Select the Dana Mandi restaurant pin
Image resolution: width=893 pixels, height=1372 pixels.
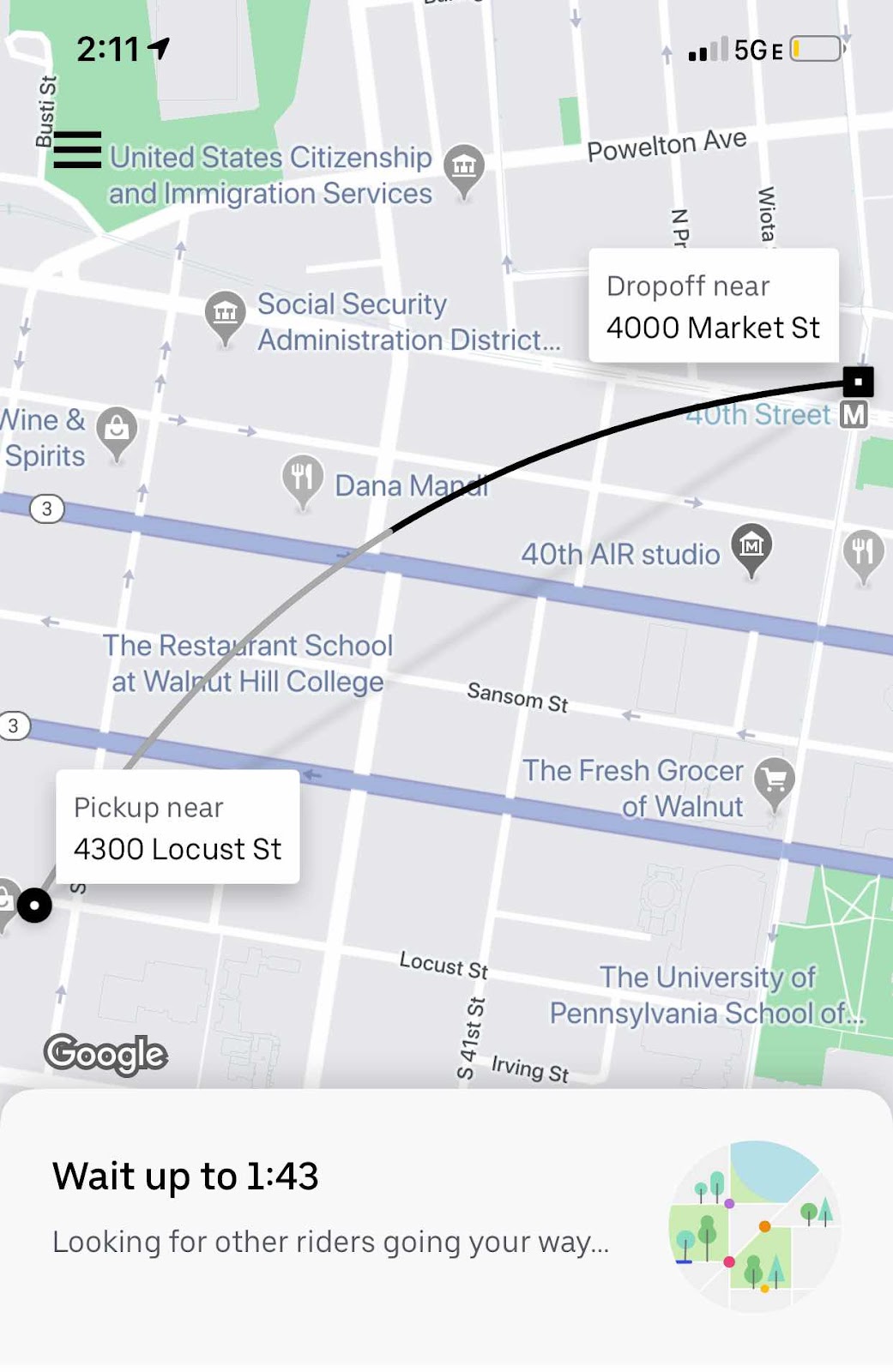point(302,478)
